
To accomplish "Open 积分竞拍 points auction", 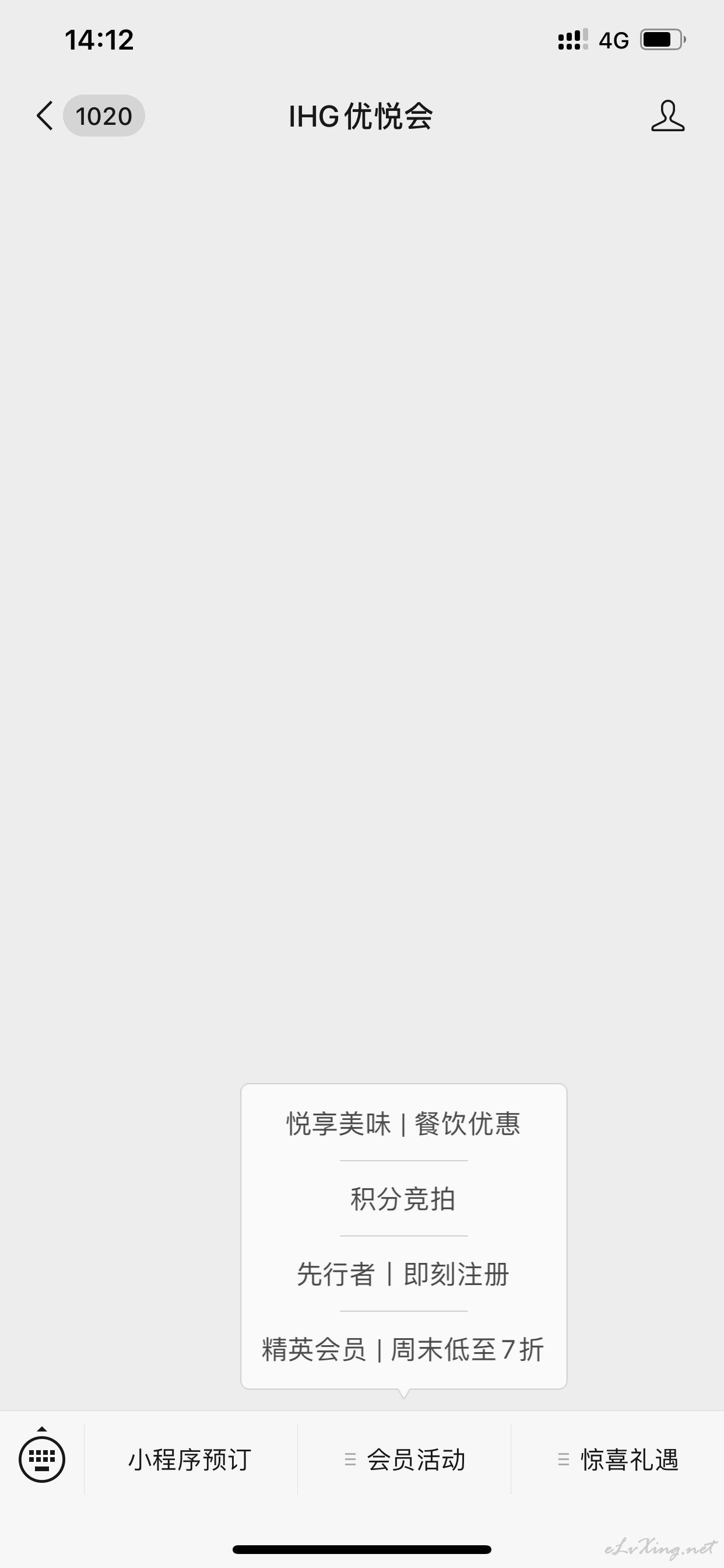I will [403, 1199].
